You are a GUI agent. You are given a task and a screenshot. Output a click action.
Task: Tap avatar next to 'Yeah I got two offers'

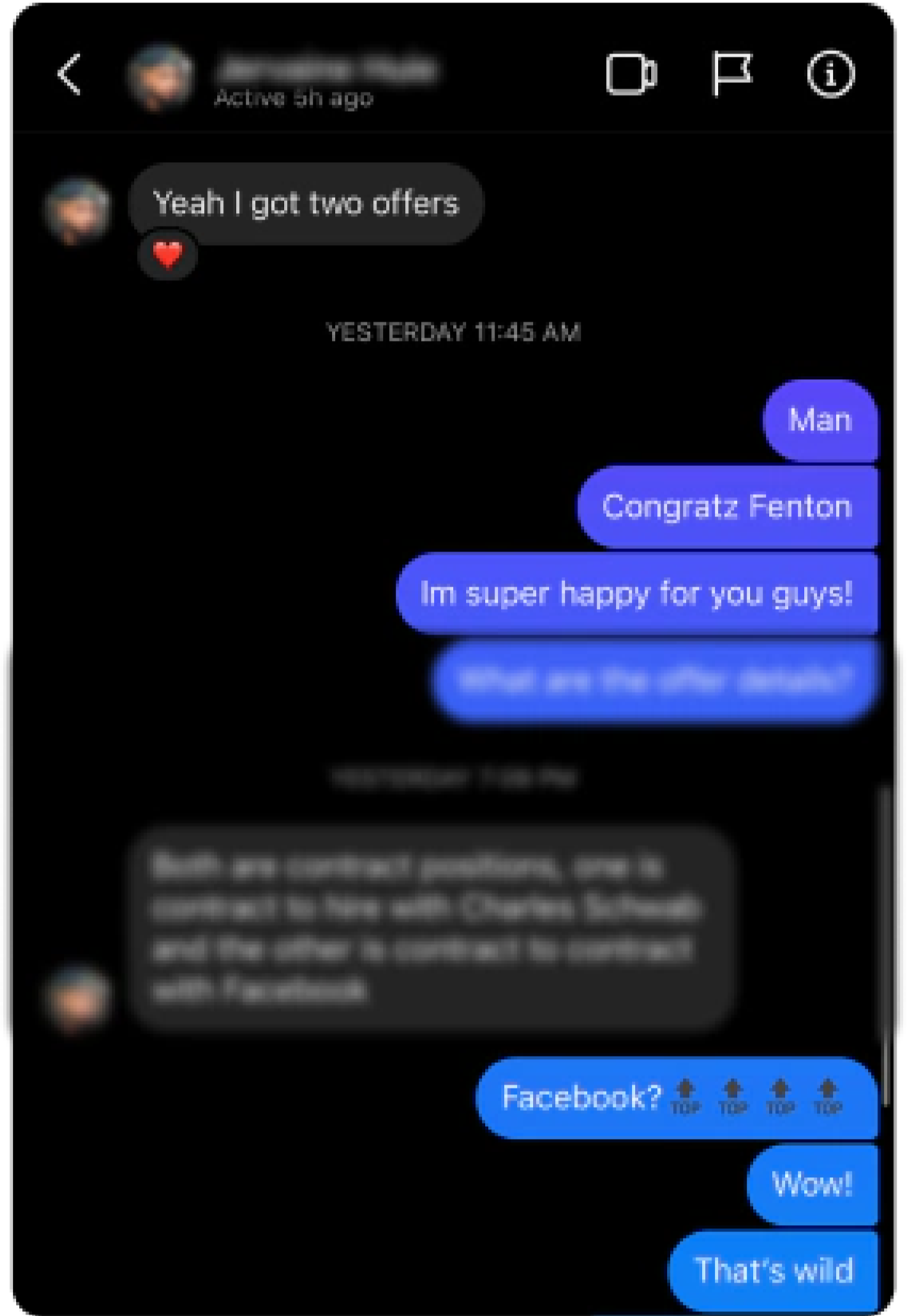pyautogui.click(x=77, y=211)
